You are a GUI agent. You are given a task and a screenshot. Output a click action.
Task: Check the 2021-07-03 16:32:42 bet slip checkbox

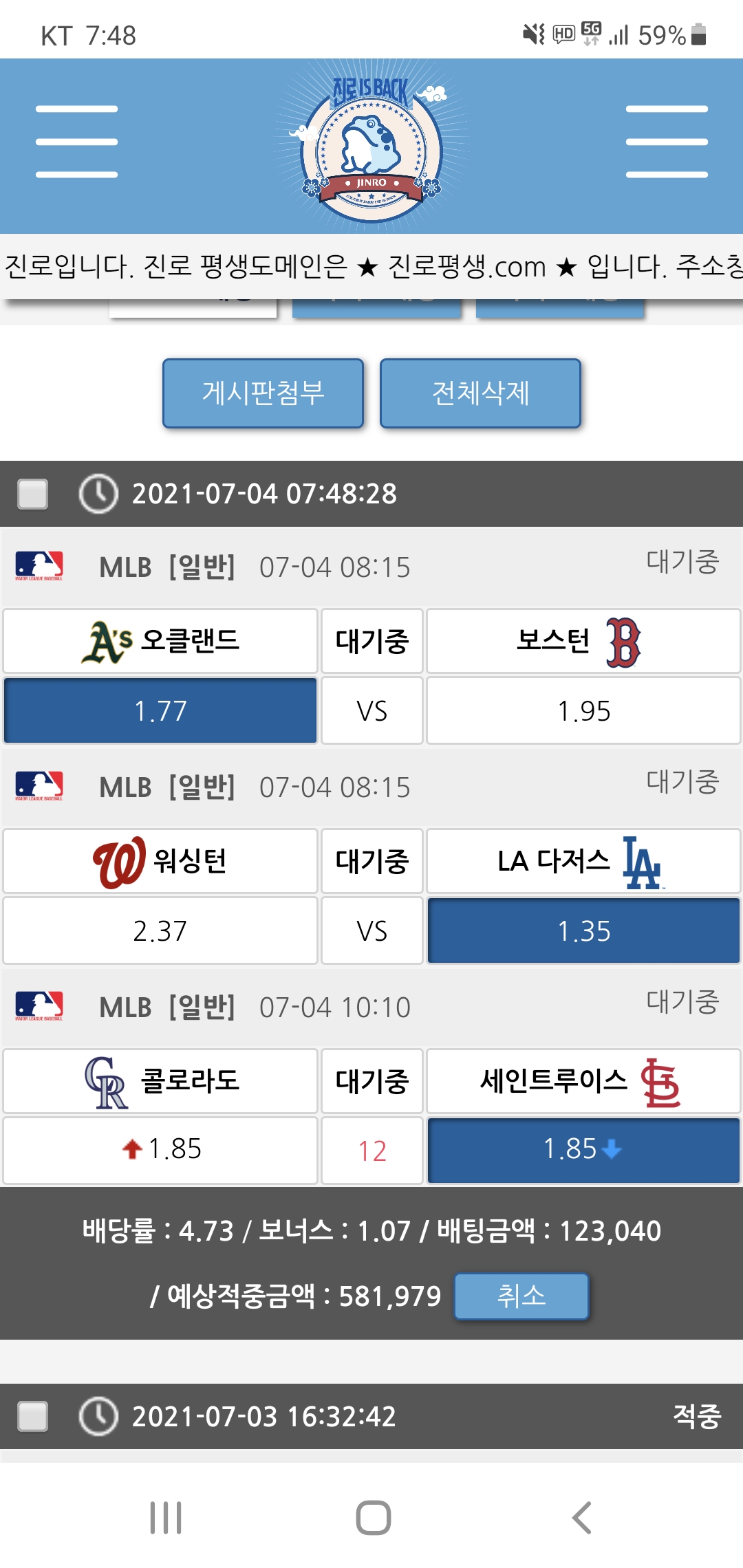pos(33,1416)
